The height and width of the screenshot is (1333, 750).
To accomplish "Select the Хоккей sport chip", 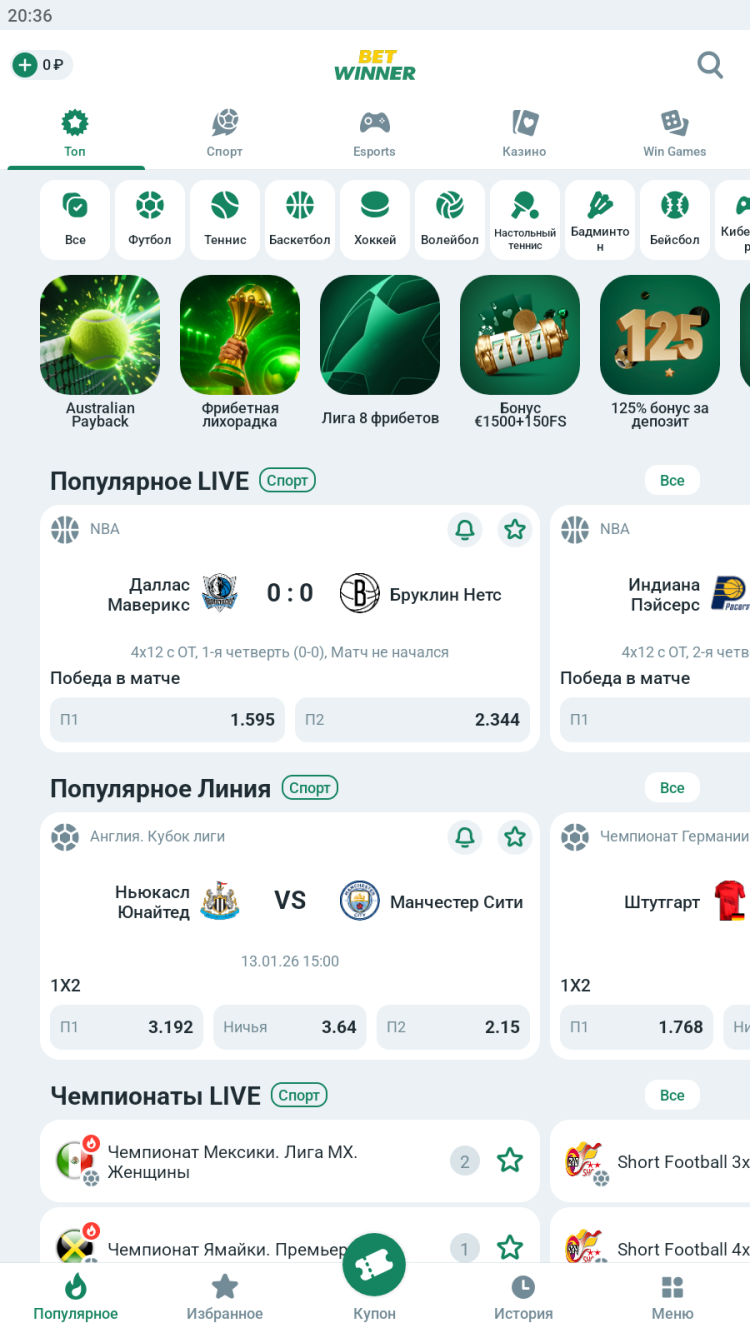I will click(375, 219).
